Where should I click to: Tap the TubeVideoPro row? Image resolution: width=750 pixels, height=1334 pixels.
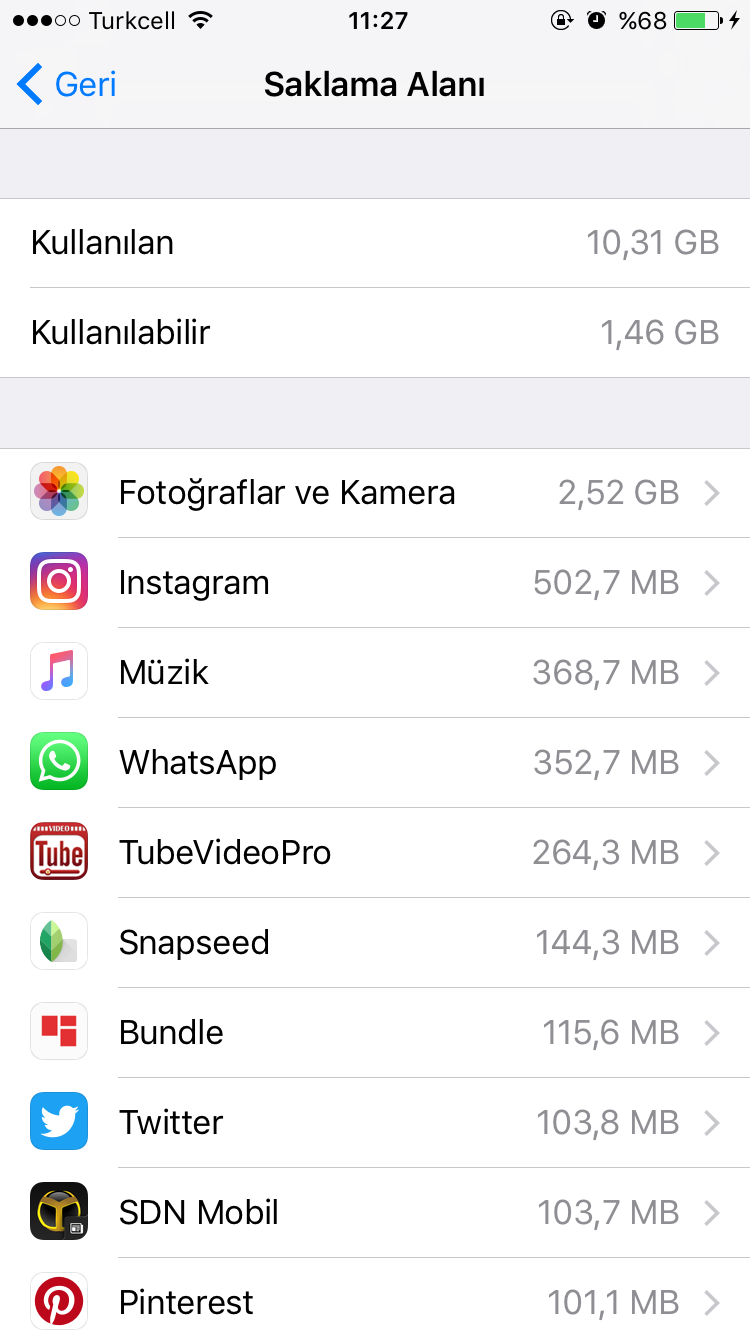[375, 852]
